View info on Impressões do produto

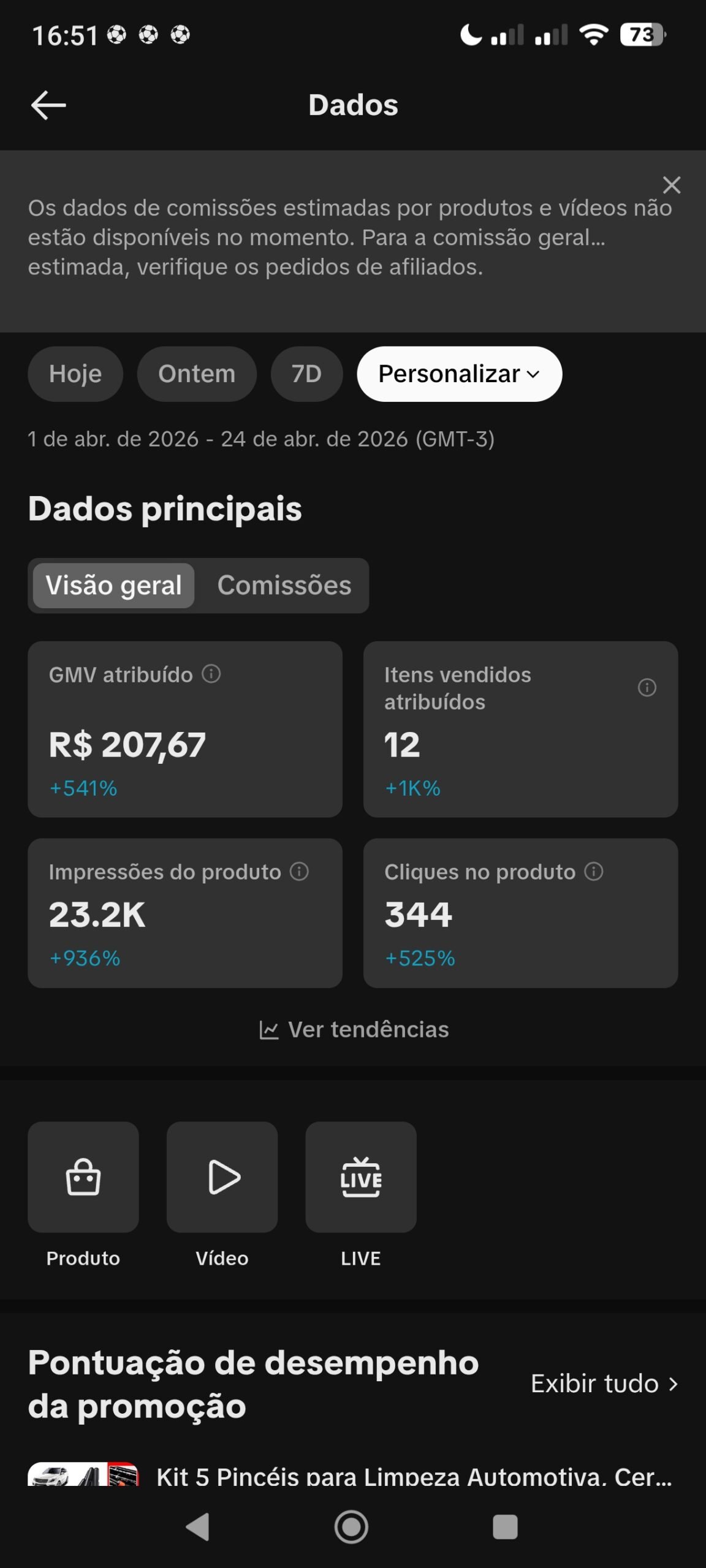pyautogui.click(x=299, y=872)
